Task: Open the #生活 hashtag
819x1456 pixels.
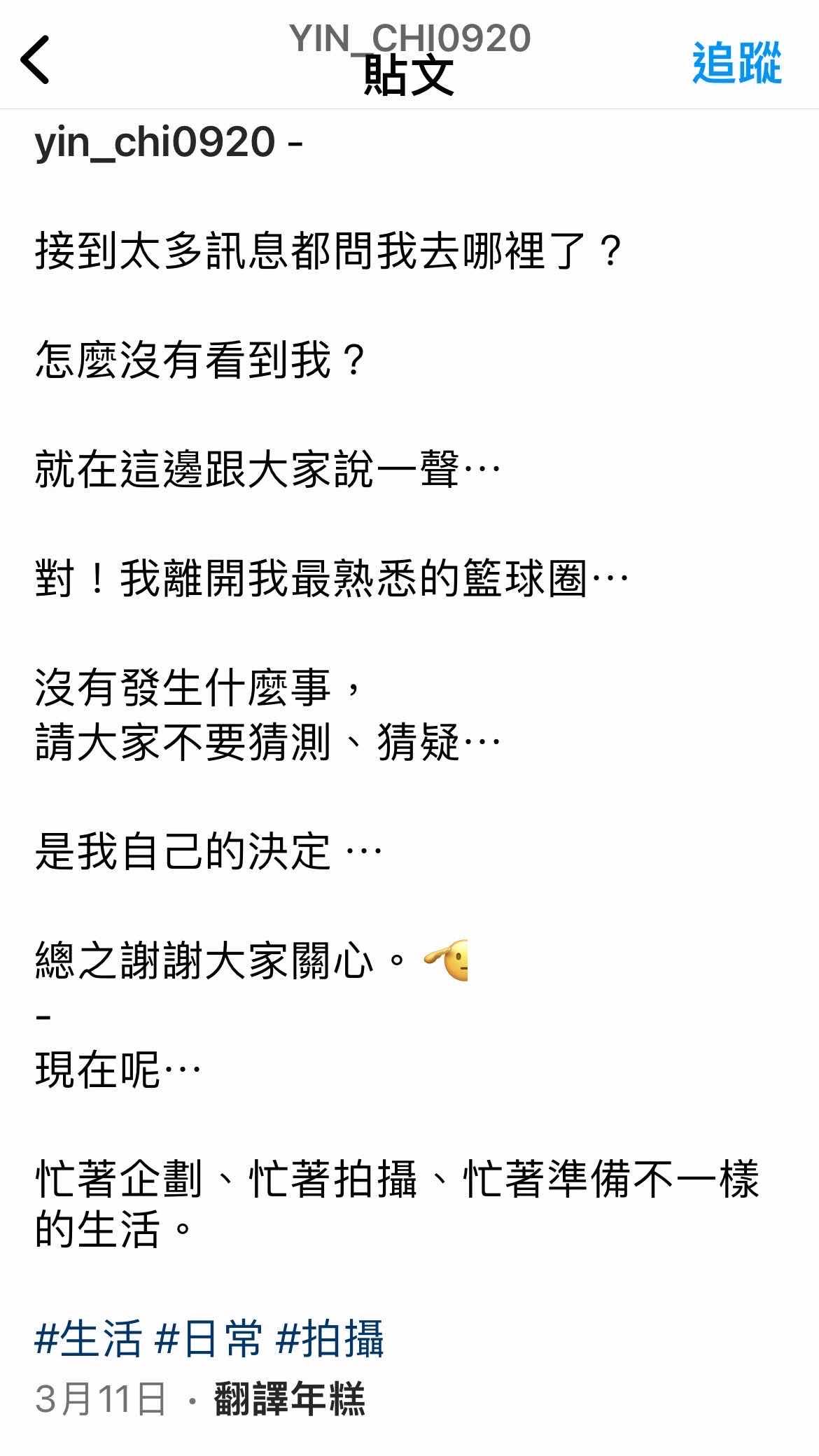Action: tap(88, 1338)
